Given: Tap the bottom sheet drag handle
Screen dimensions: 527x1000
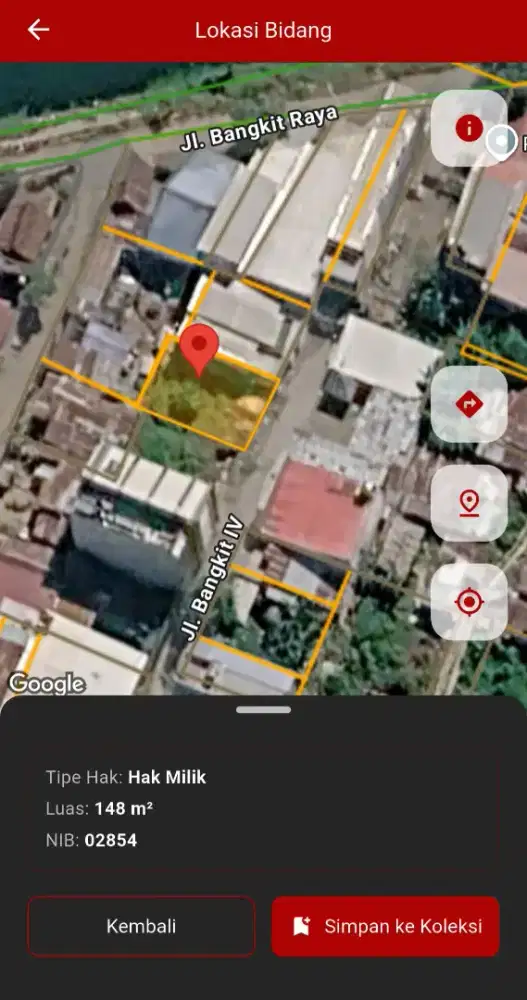Looking at the screenshot, I should [x=263, y=710].
